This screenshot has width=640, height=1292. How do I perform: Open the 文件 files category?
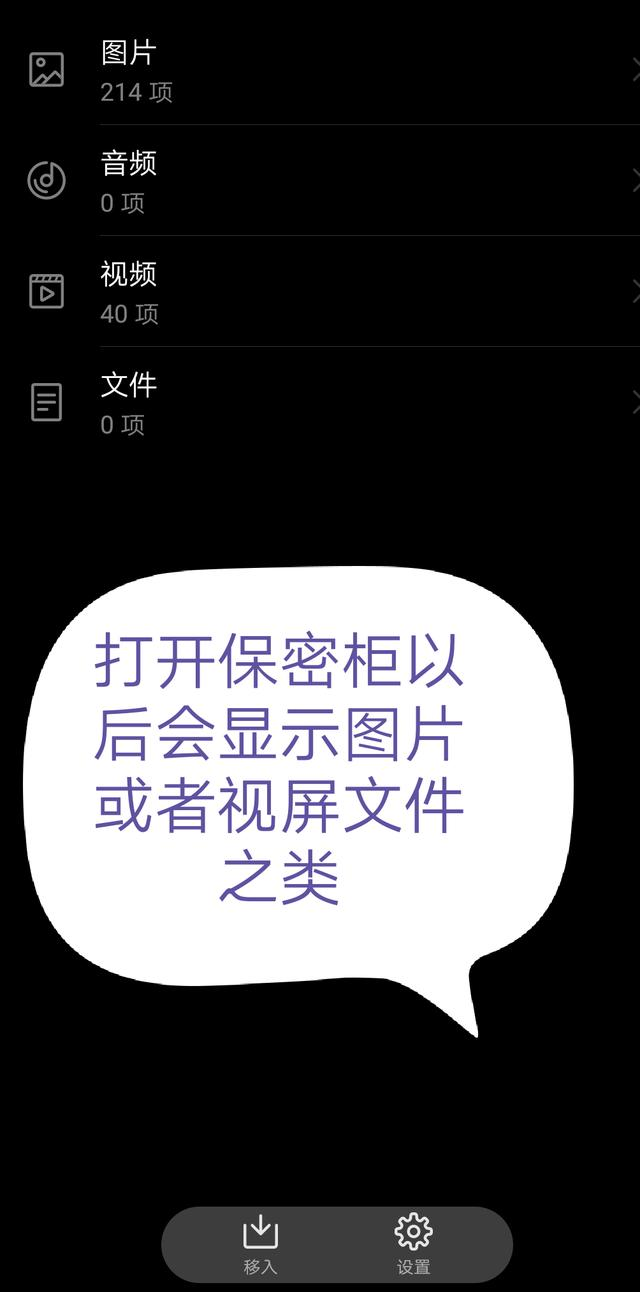click(x=320, y=403)
